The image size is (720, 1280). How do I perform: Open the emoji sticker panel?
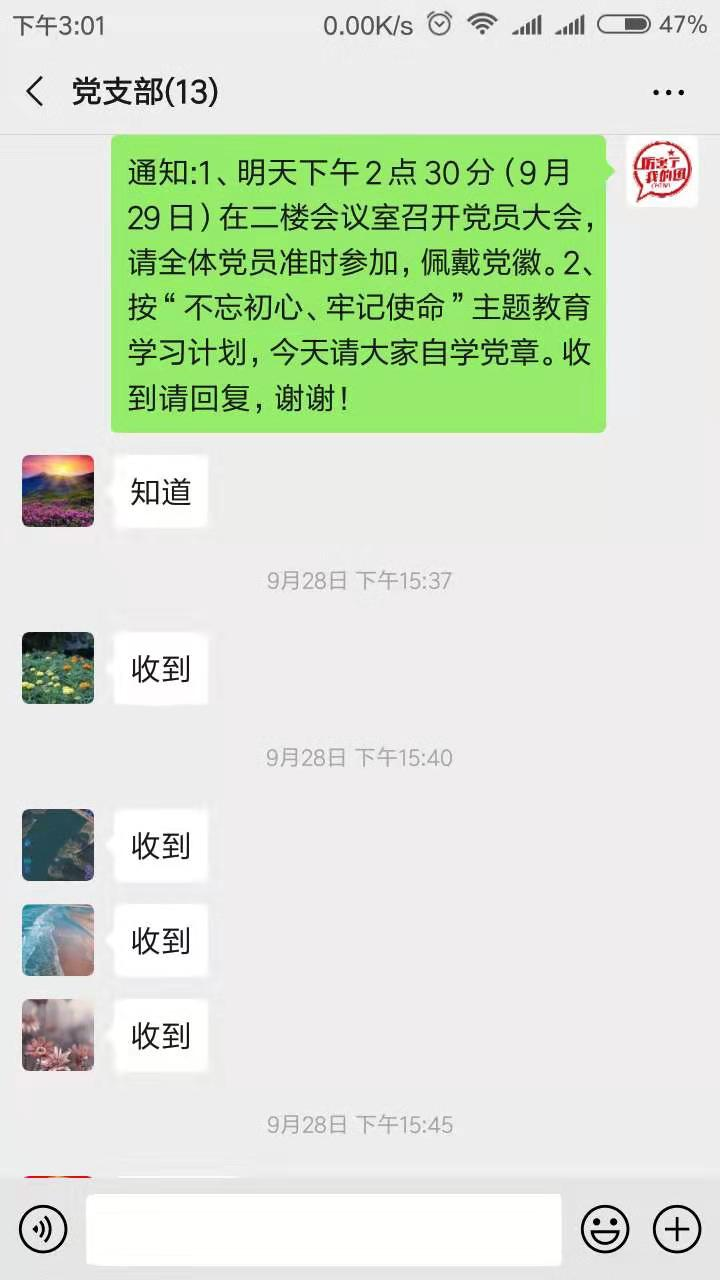pos(605,1229)
